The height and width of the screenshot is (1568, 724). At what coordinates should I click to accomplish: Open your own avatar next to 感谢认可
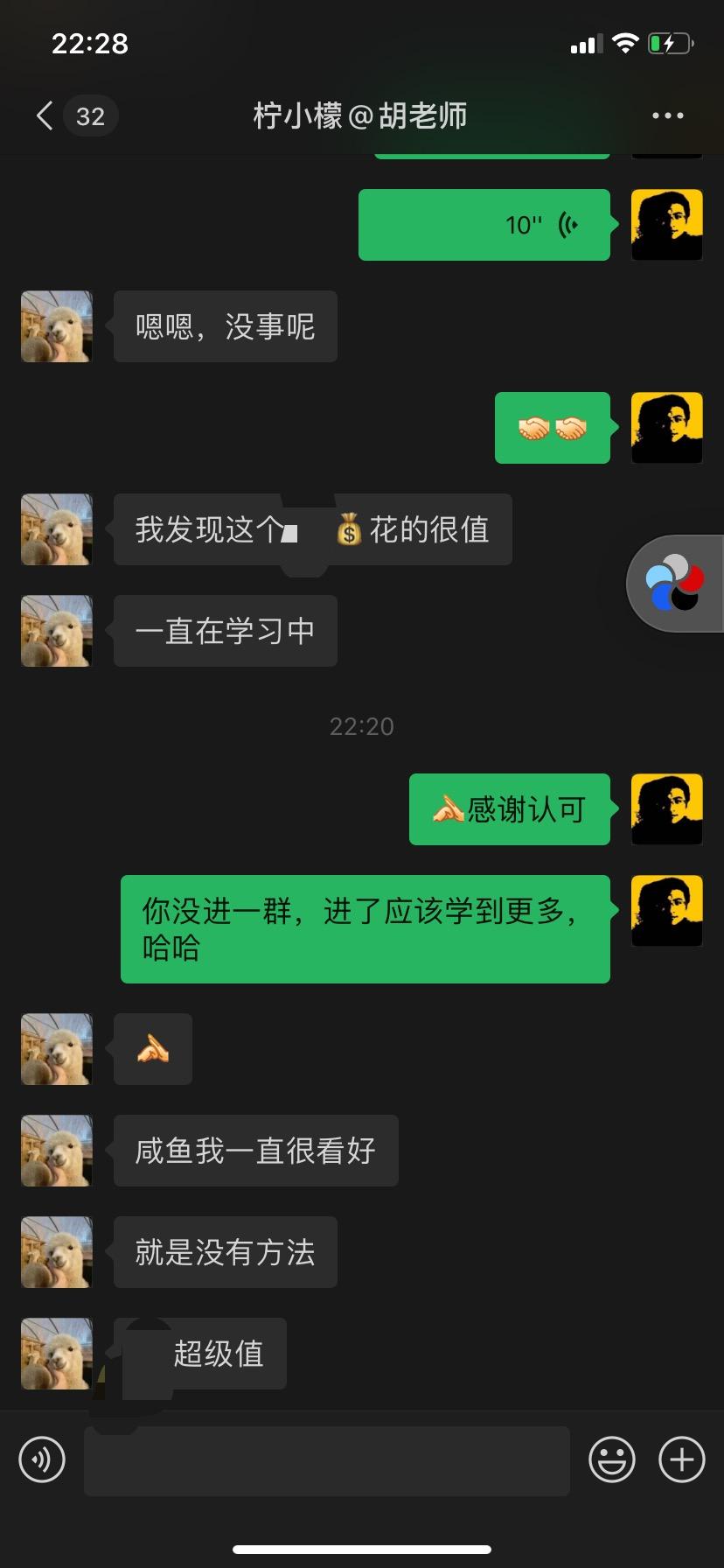pos(666,809)
